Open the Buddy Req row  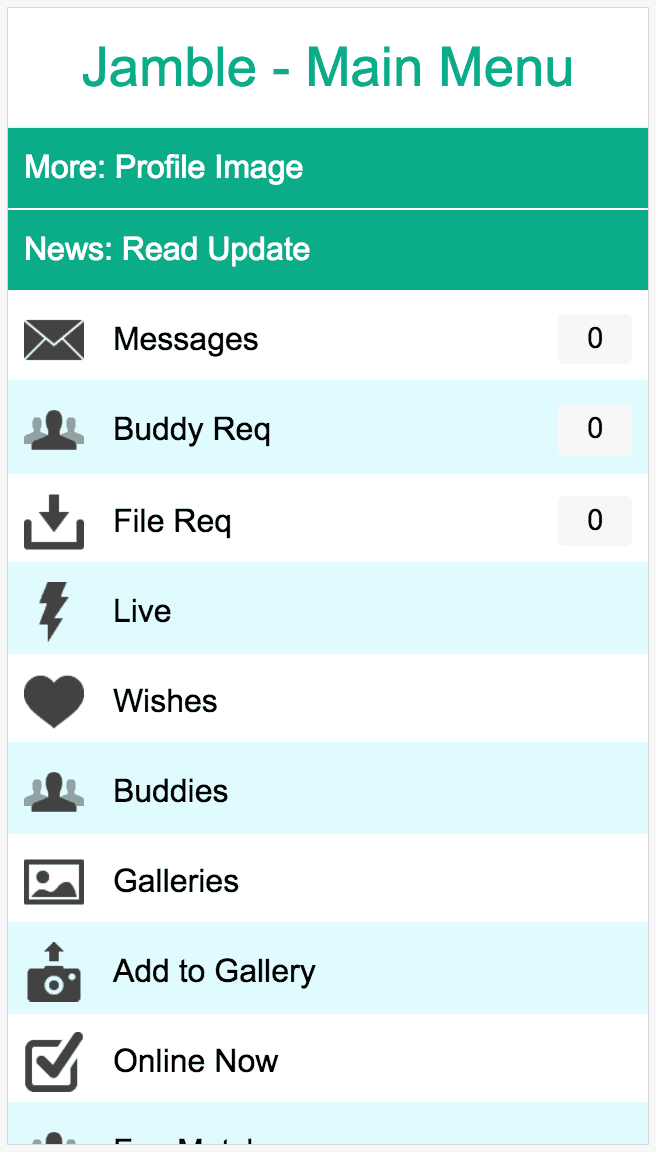click(x=192, y=430)
